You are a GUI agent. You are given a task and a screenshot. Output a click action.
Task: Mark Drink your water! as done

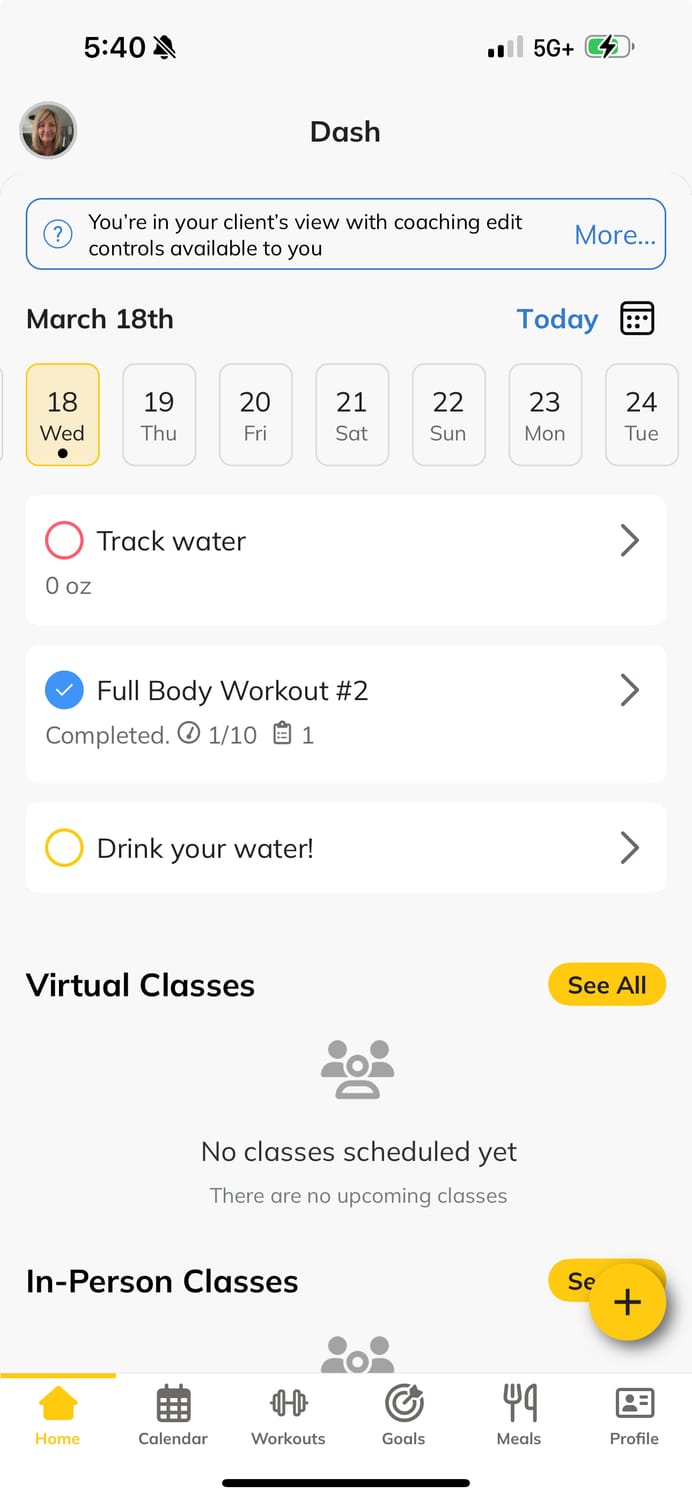[x=64, y=848]
